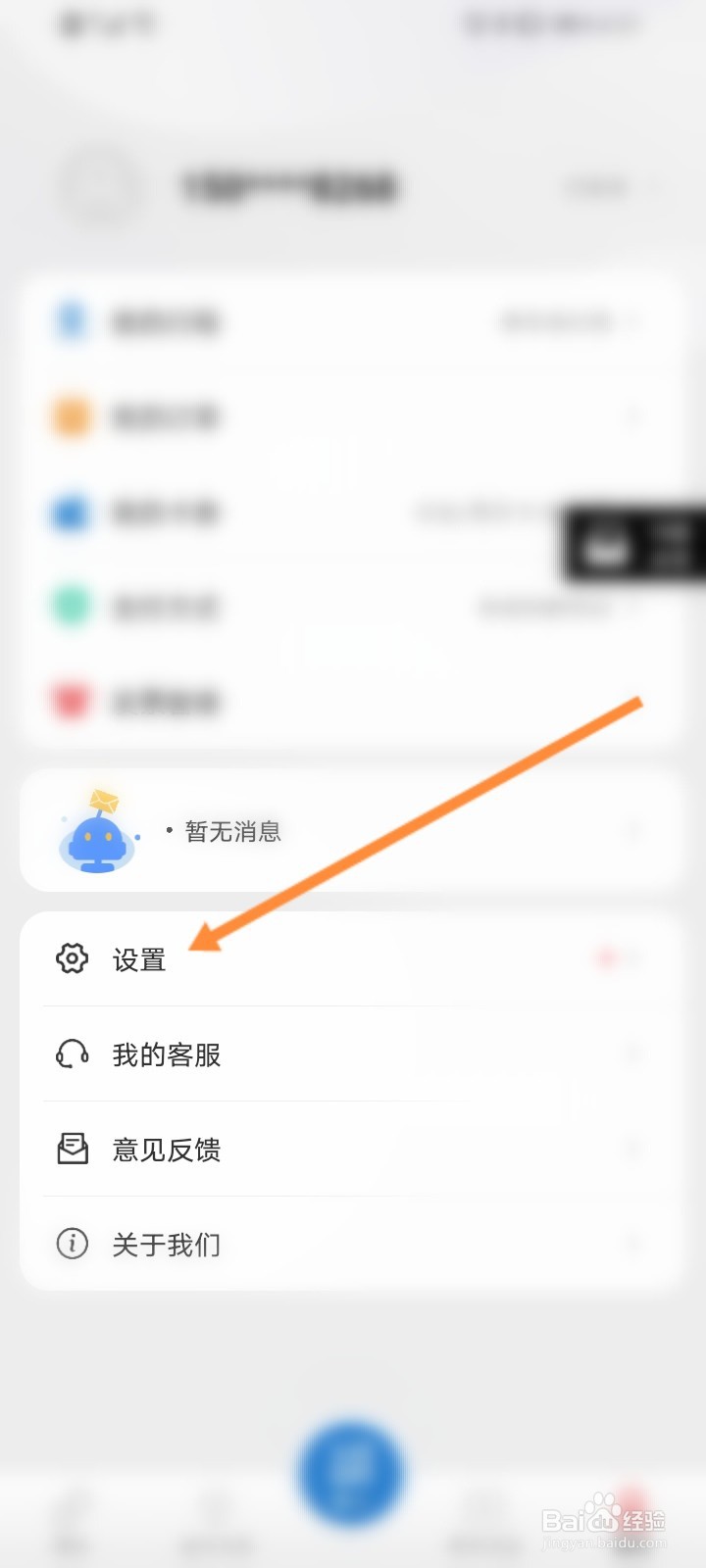Tap the headset icon for 我的客服
The height and width of the screenshot is (1568, 706).
71,1054
